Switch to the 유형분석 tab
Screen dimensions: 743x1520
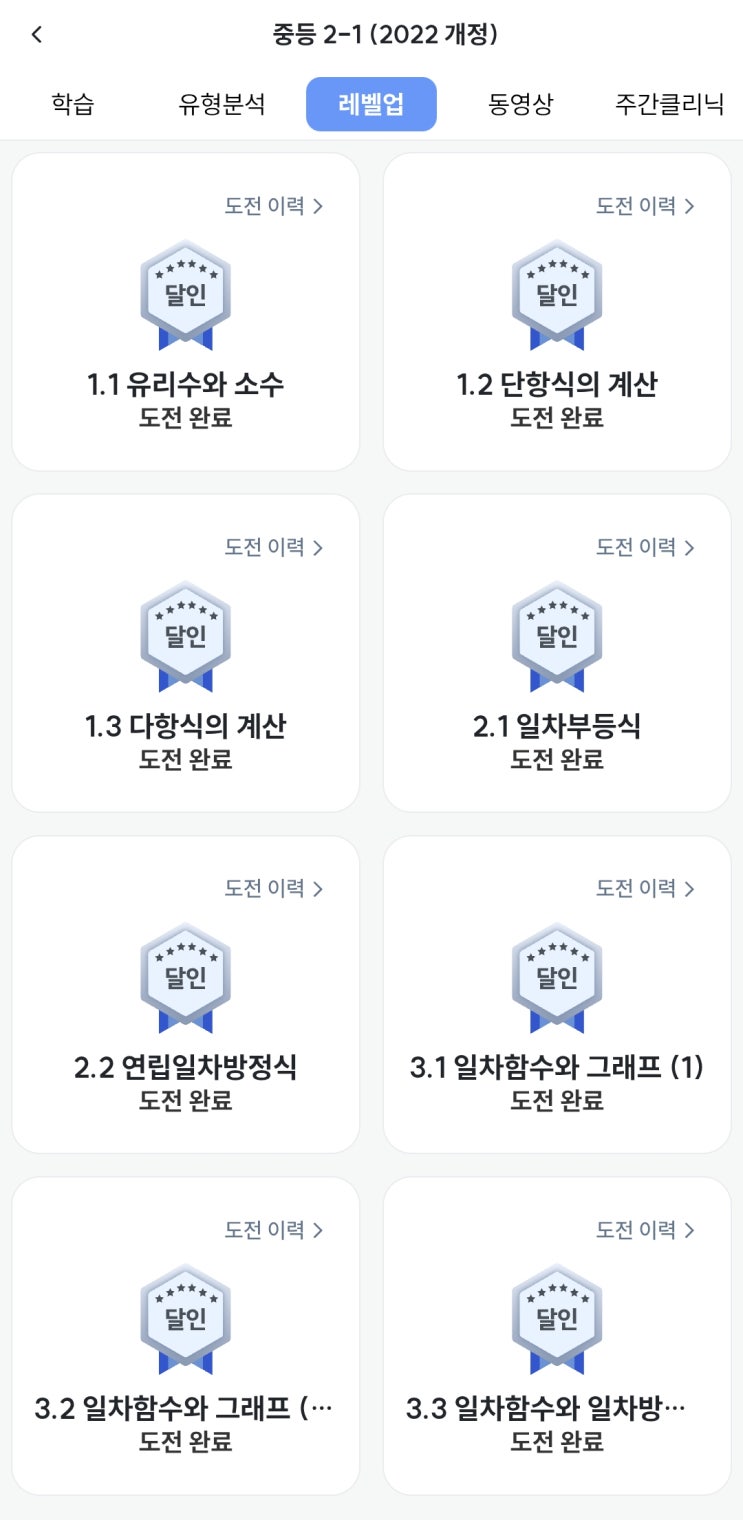click(x=221, y=104)
